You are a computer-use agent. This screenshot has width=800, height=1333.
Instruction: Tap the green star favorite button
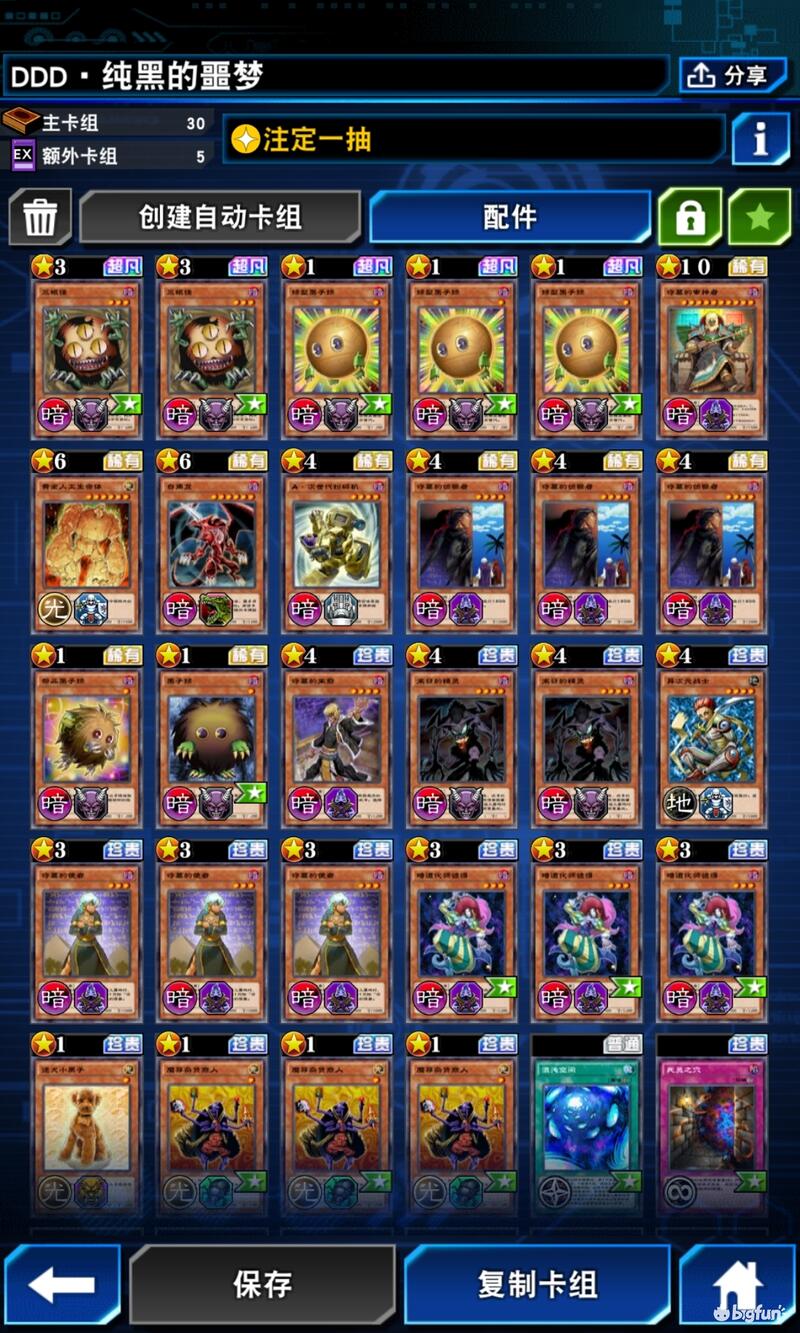pyautogui.click(x=759, y=216)
